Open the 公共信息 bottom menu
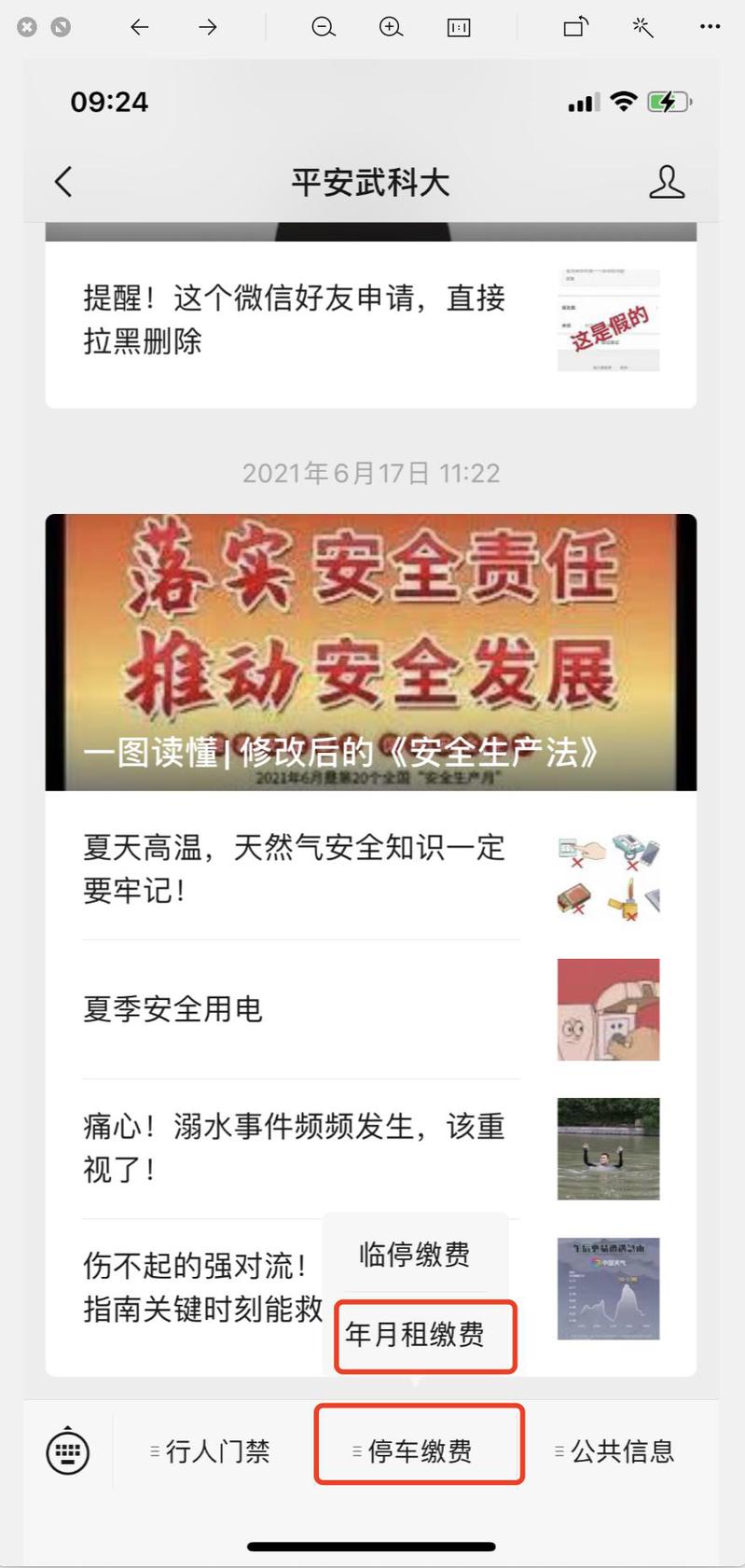Image resolution: width=745 pixels, height=1568 pixels. pos(615,1451)
